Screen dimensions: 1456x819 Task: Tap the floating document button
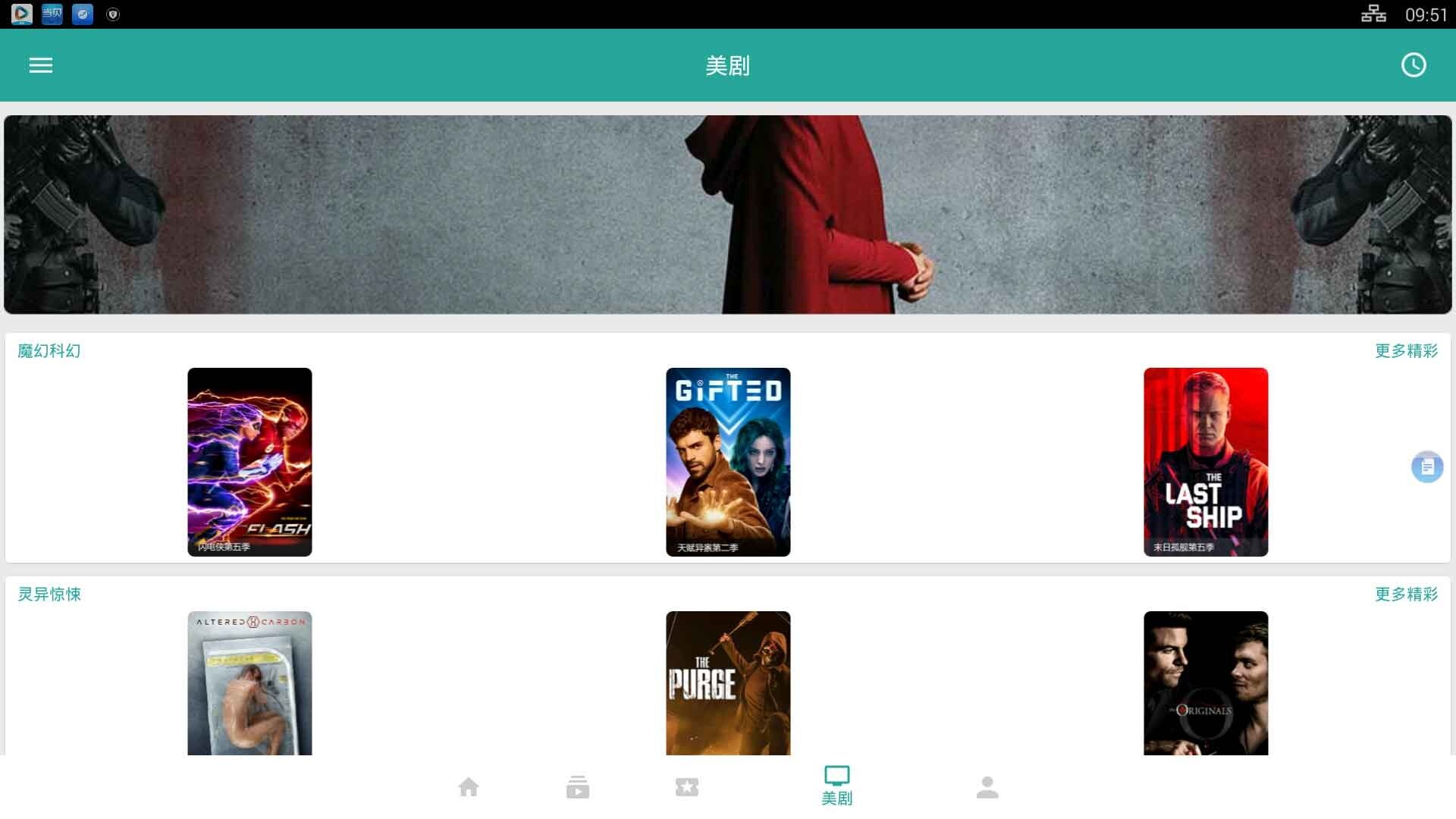1426,467
